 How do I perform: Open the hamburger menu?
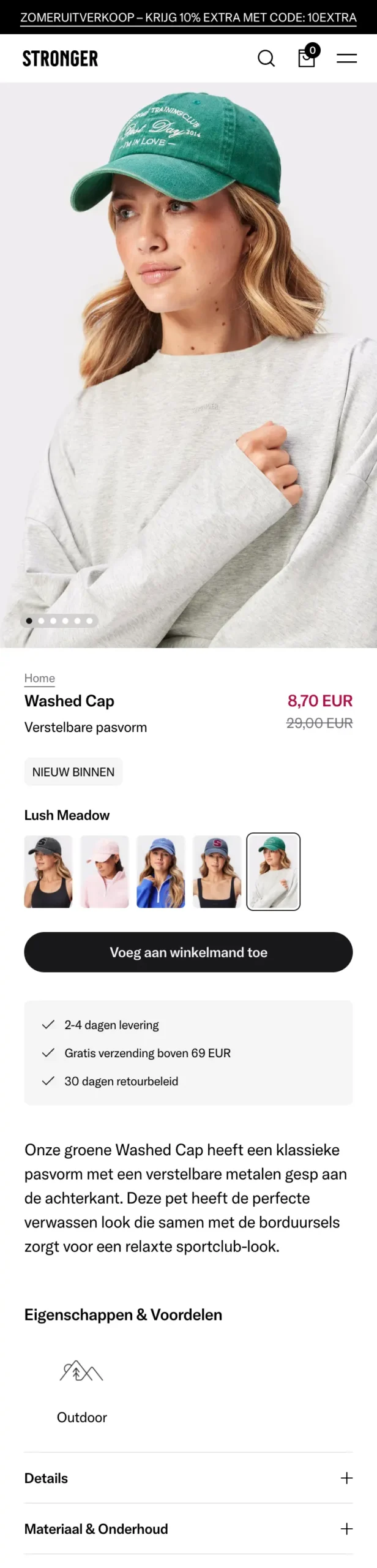(346, 58)
